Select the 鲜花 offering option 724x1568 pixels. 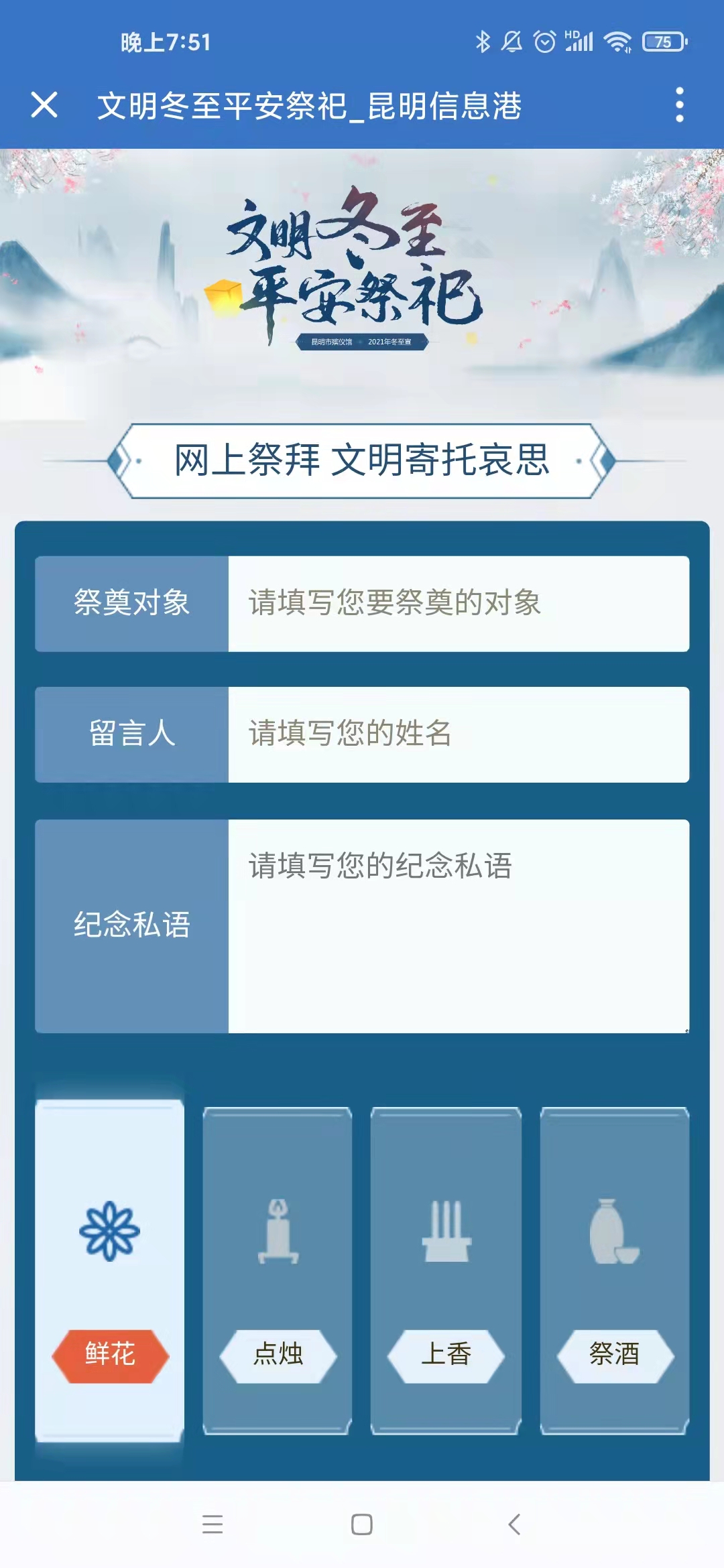pyautogui.click(x=110, y=1270)
